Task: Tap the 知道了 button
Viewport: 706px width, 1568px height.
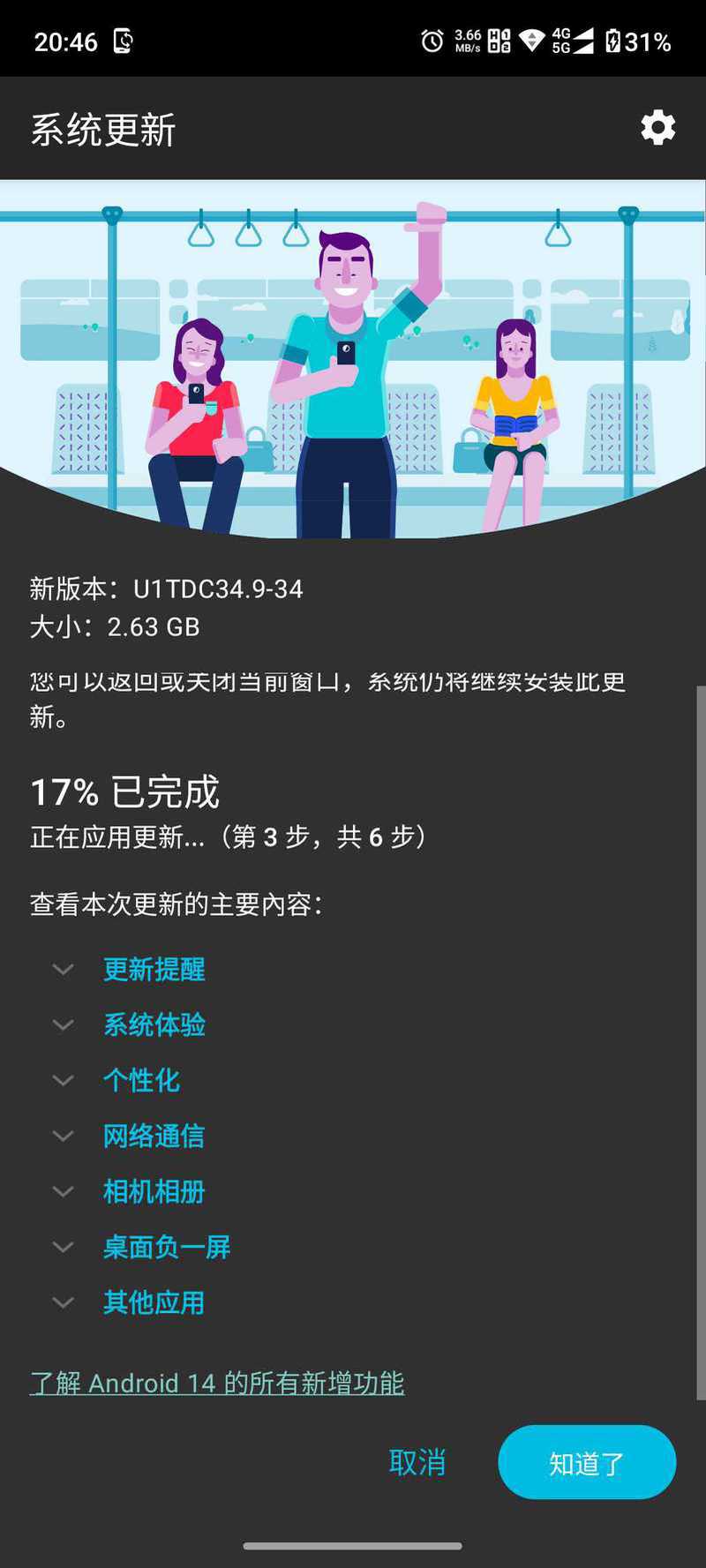Action: pyautogui.click(x=587, y=1462)
